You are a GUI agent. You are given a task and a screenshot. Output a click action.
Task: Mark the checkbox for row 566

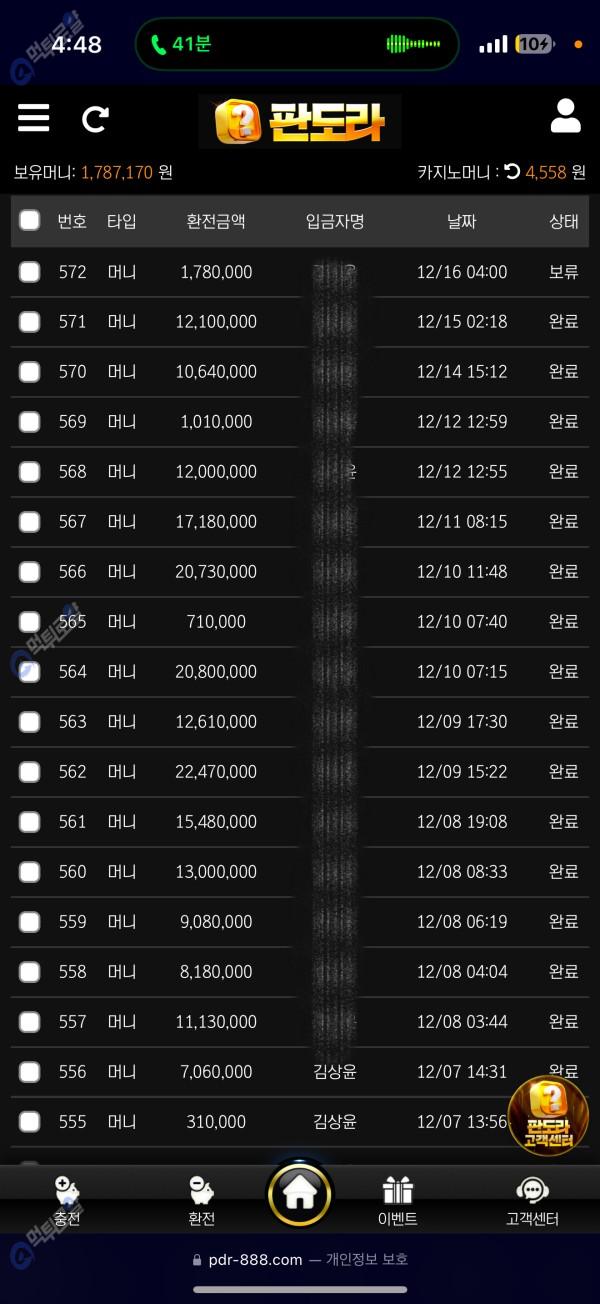[x=30, y=572]
